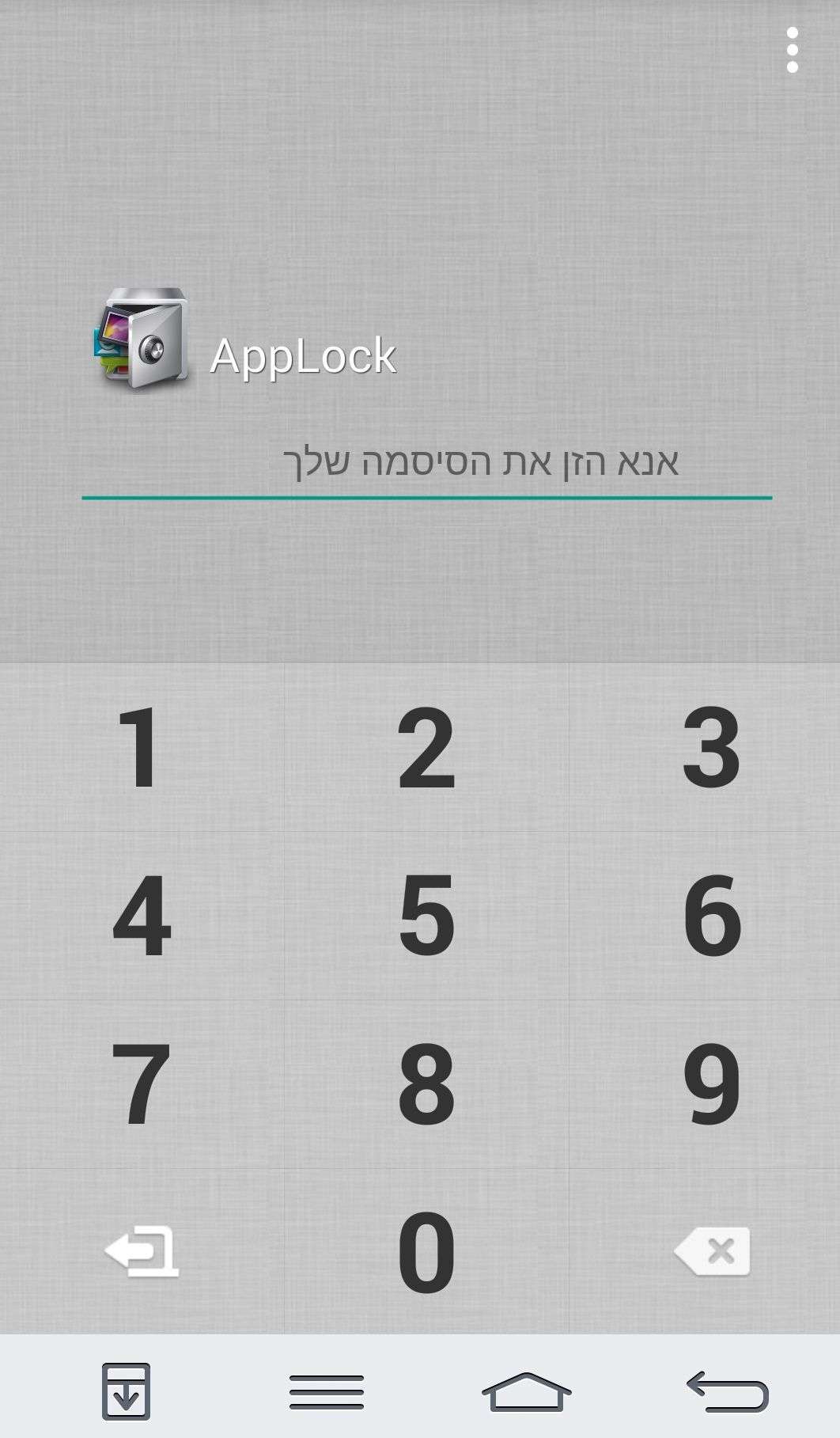Enter digit 0
Image resolution: width=840 pixels, height=1438 pixels.
[426, 1253]
